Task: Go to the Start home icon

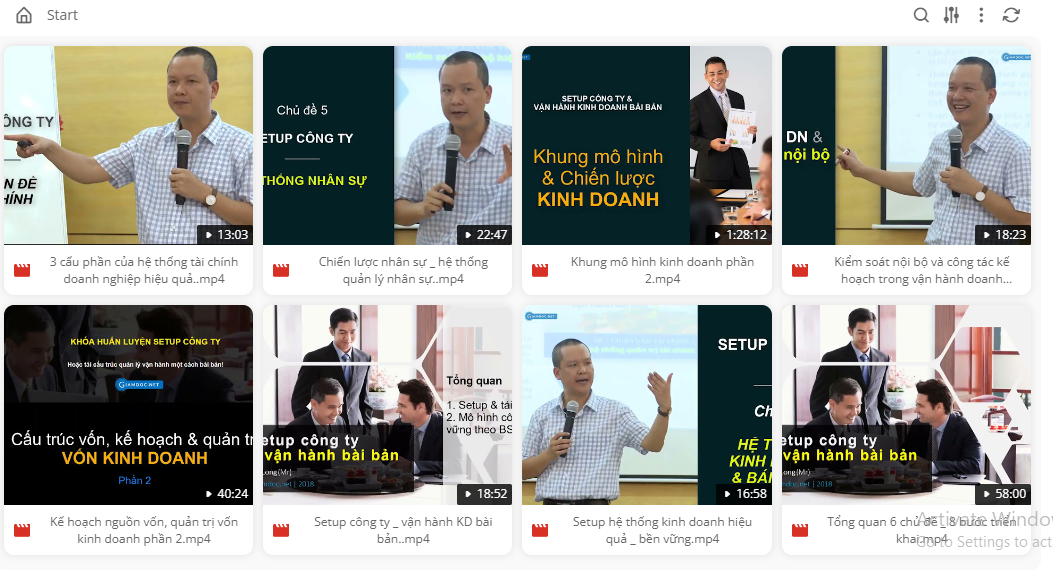Action: (x=24, y=15)
